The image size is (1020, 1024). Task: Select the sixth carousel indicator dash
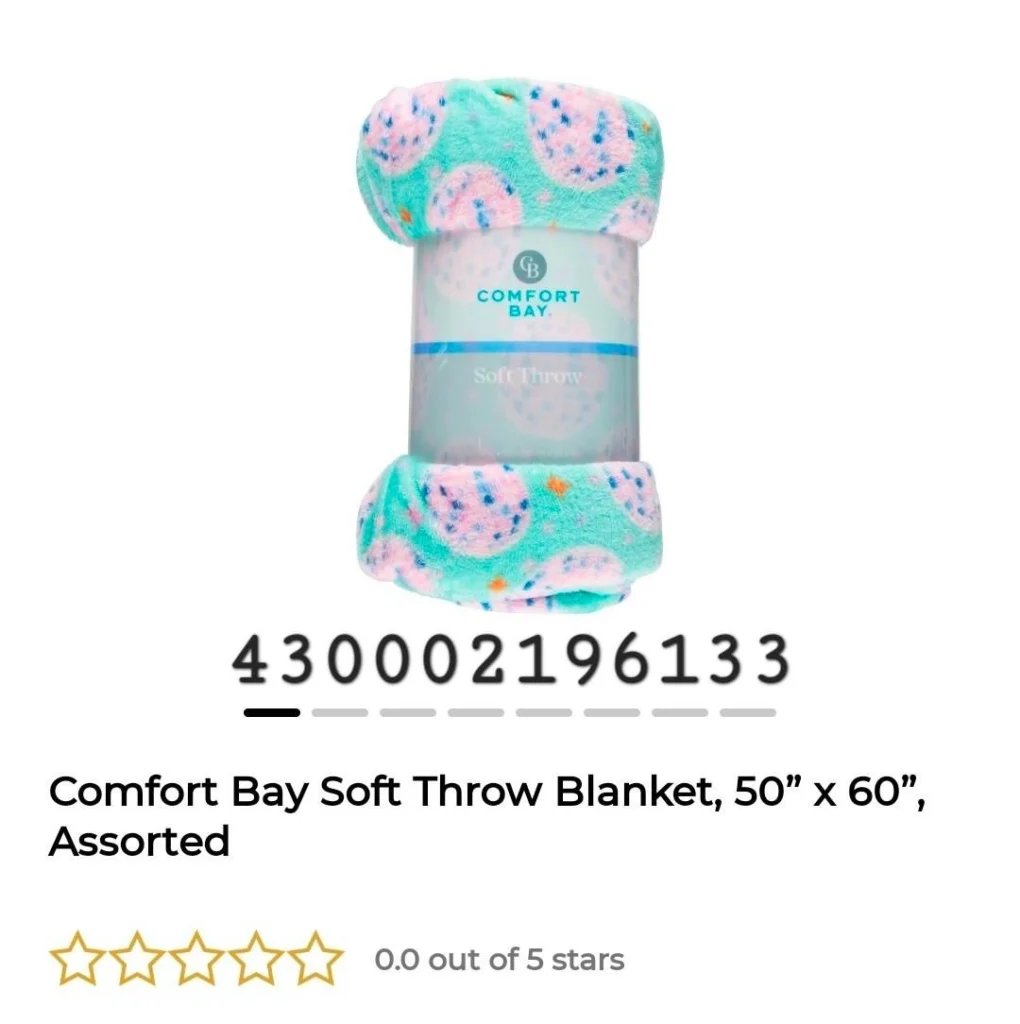[x=610, y=713]
